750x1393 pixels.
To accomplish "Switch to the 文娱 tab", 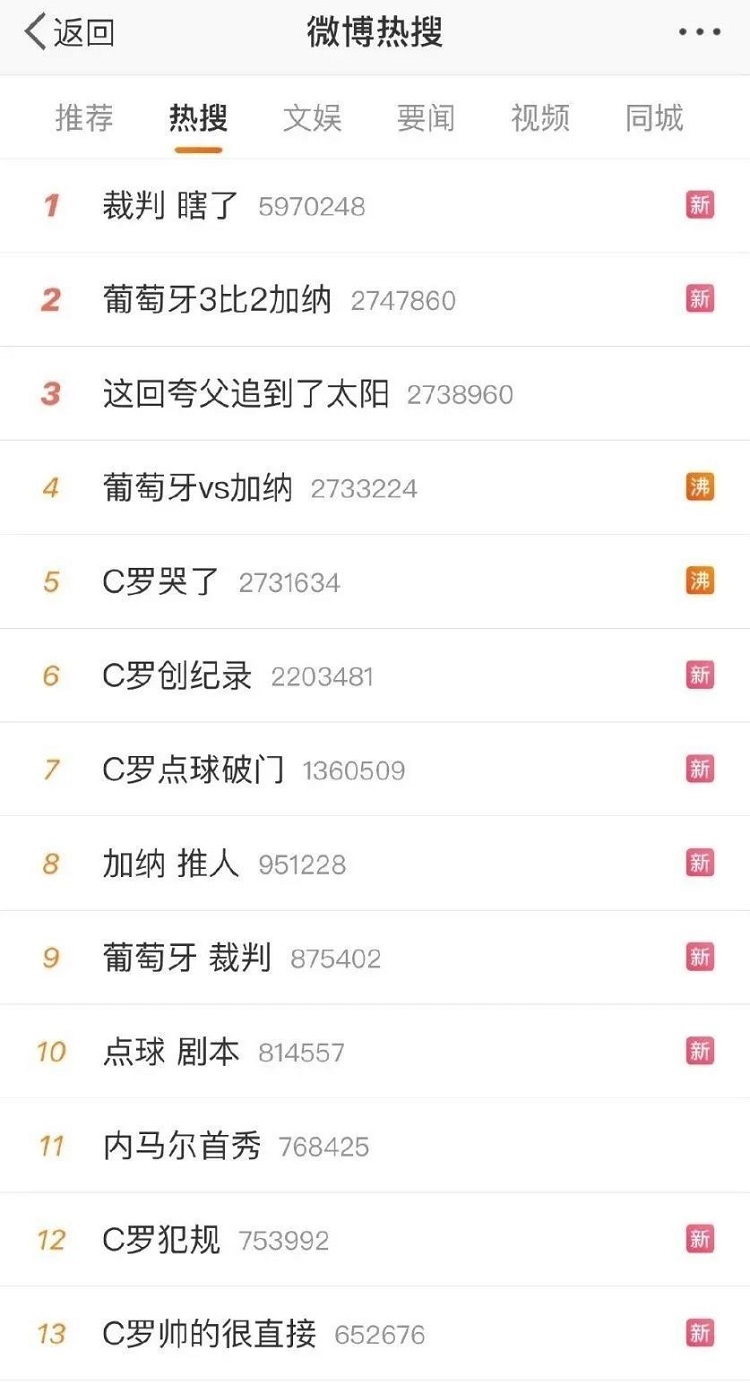I will [x=312, y=119].
